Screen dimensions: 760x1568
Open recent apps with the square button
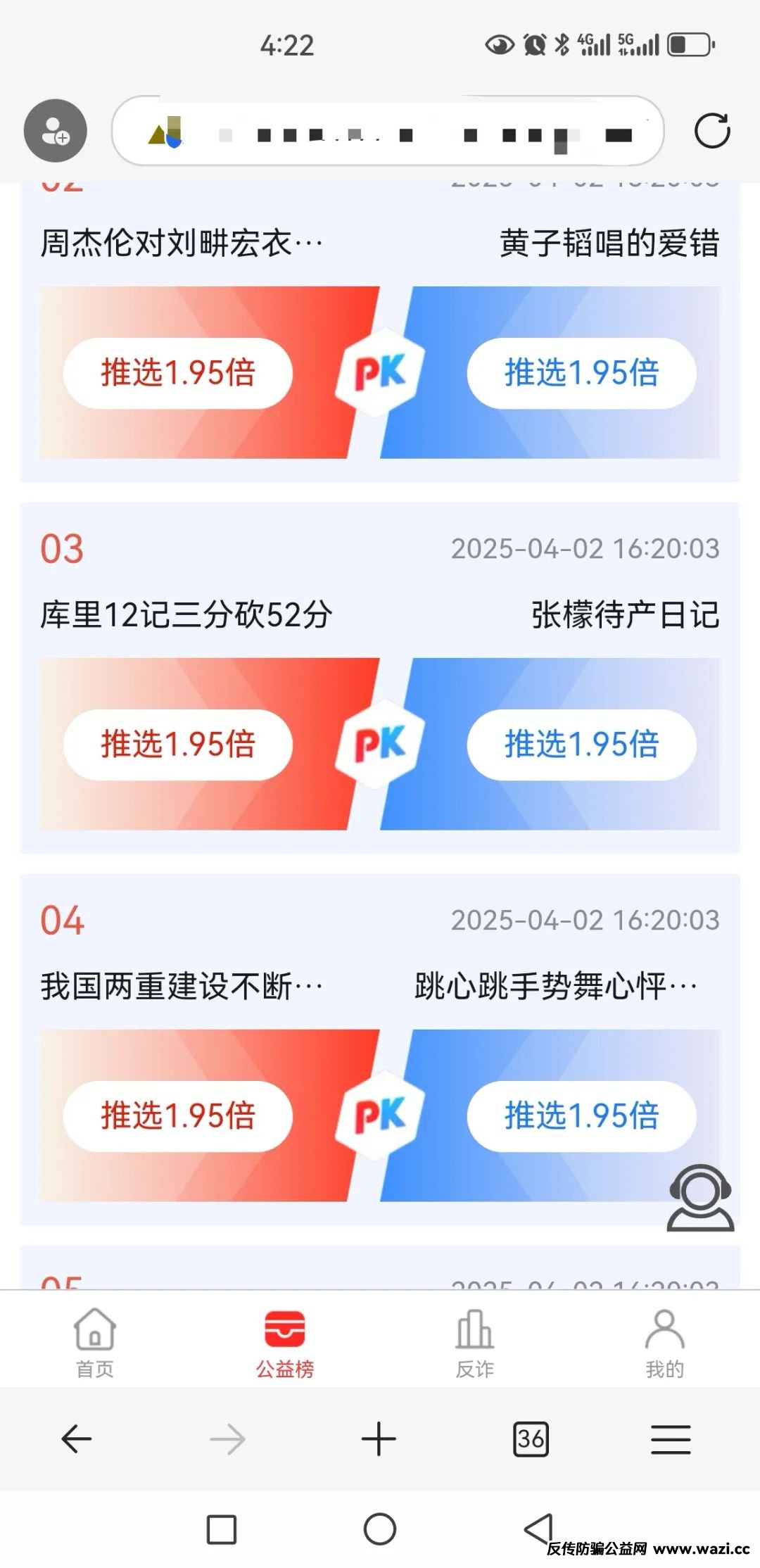[222, 1529]
